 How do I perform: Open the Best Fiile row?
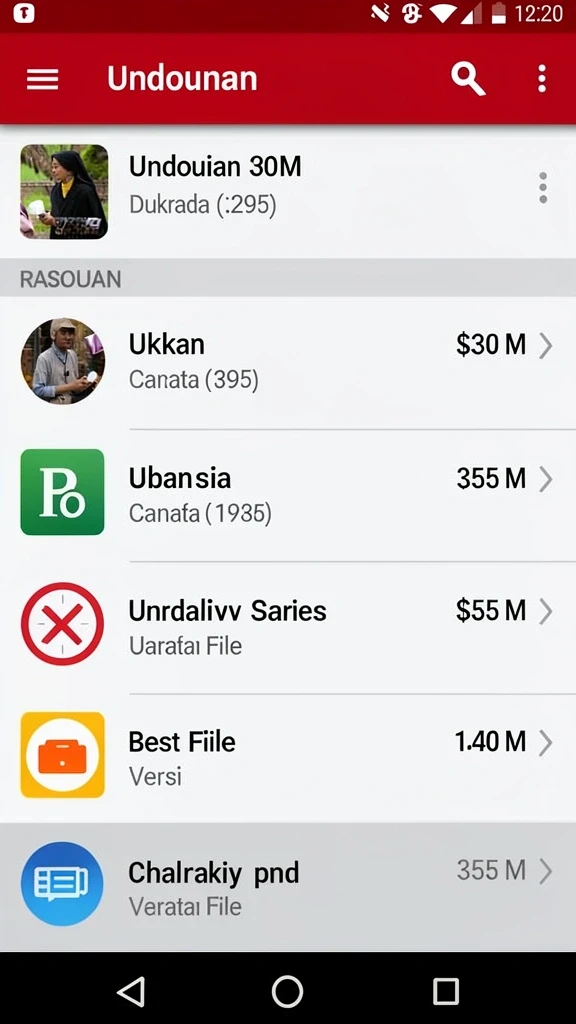click(x=288, y=758)
